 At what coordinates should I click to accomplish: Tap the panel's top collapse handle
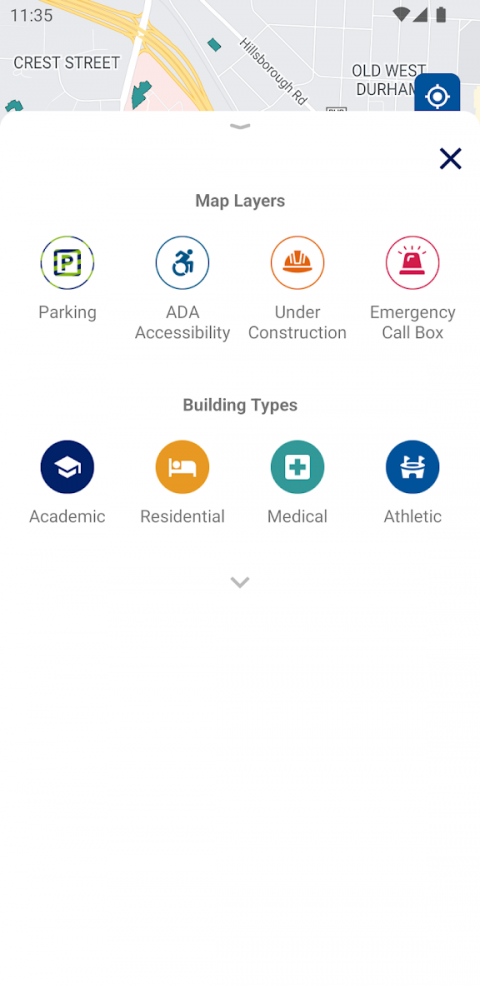(x=240, y=127)
